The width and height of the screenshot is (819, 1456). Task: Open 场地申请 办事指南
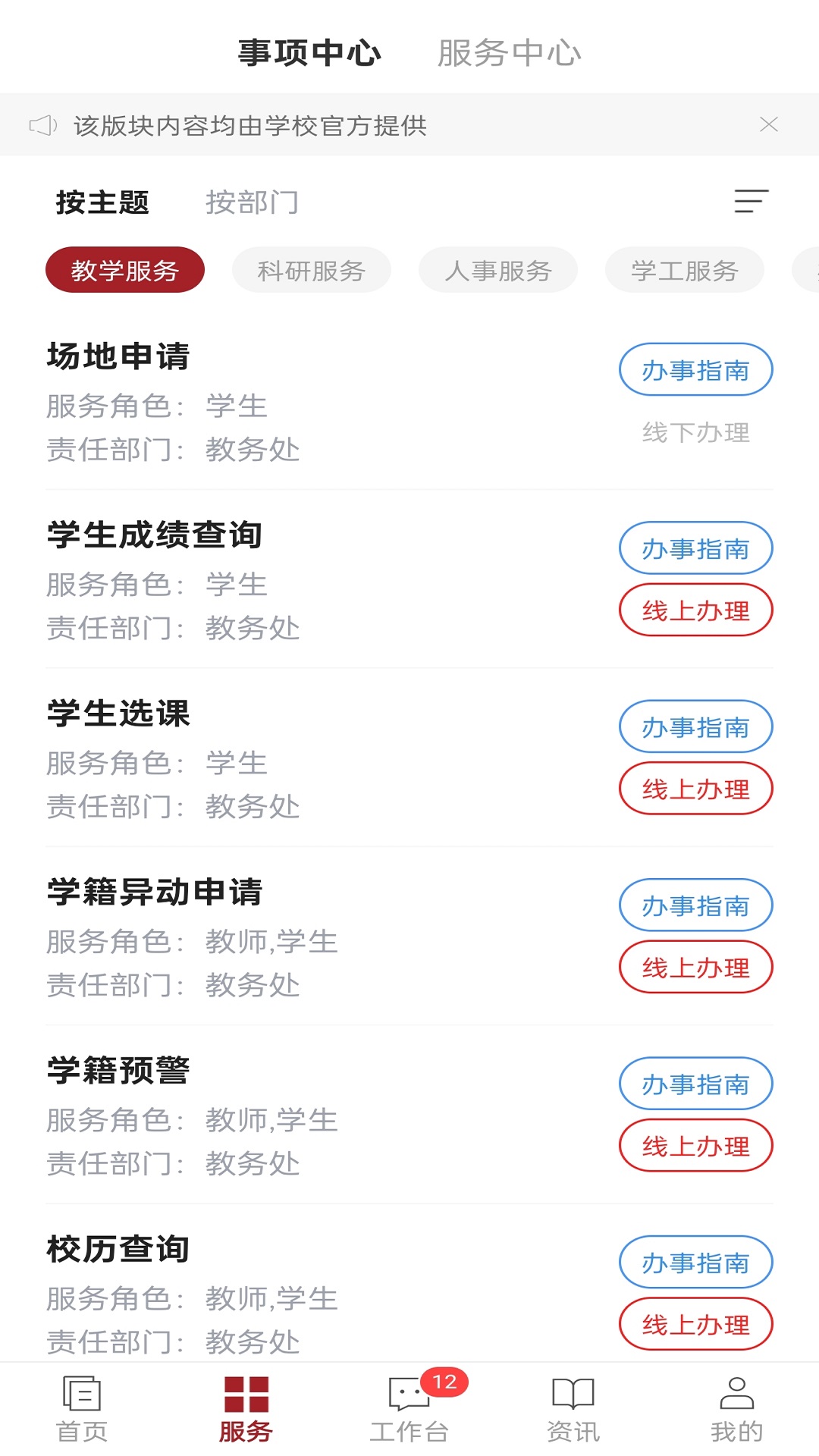[x=695, y=370]
